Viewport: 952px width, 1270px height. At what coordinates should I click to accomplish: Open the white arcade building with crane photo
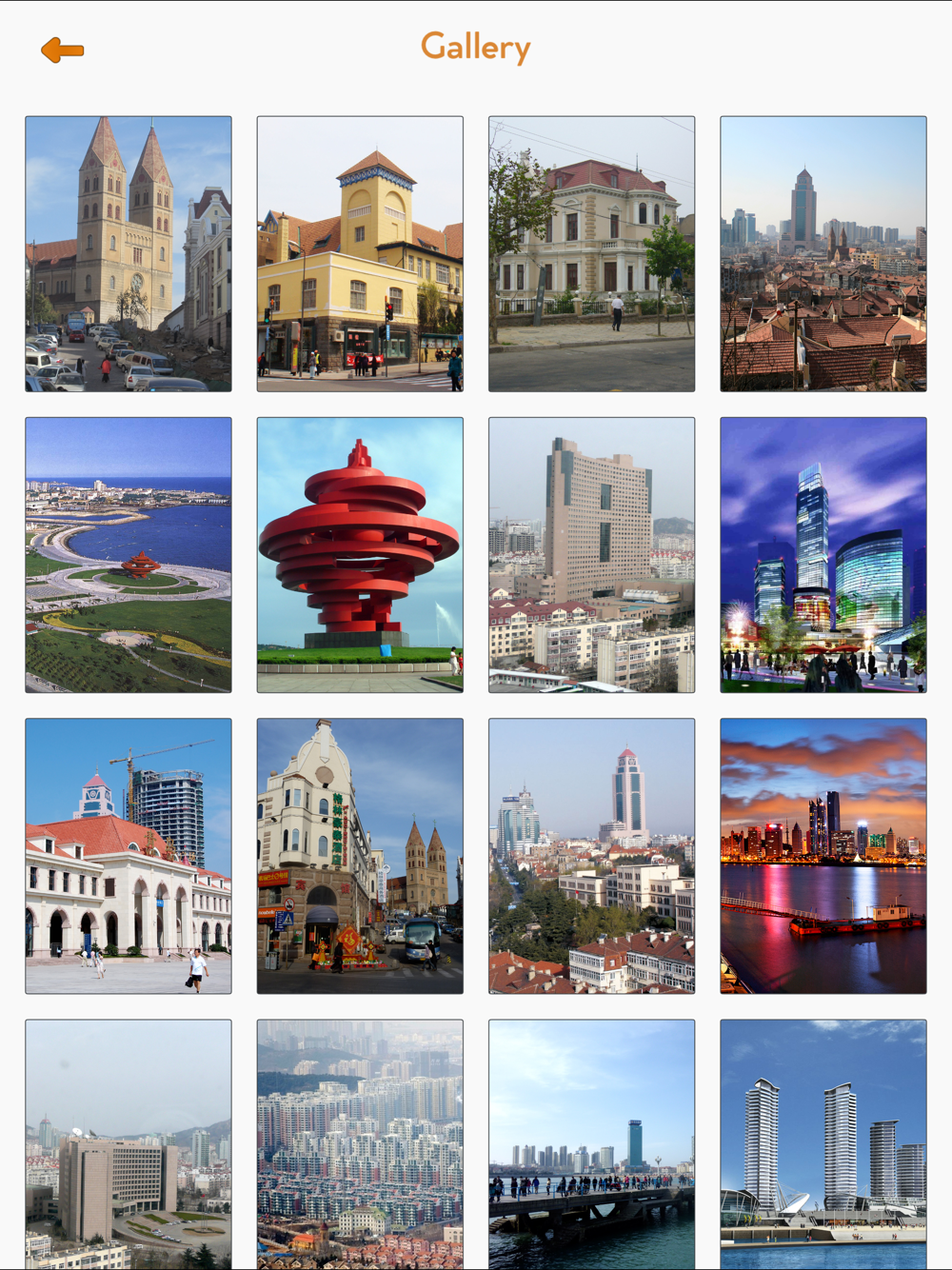[129, 856]
